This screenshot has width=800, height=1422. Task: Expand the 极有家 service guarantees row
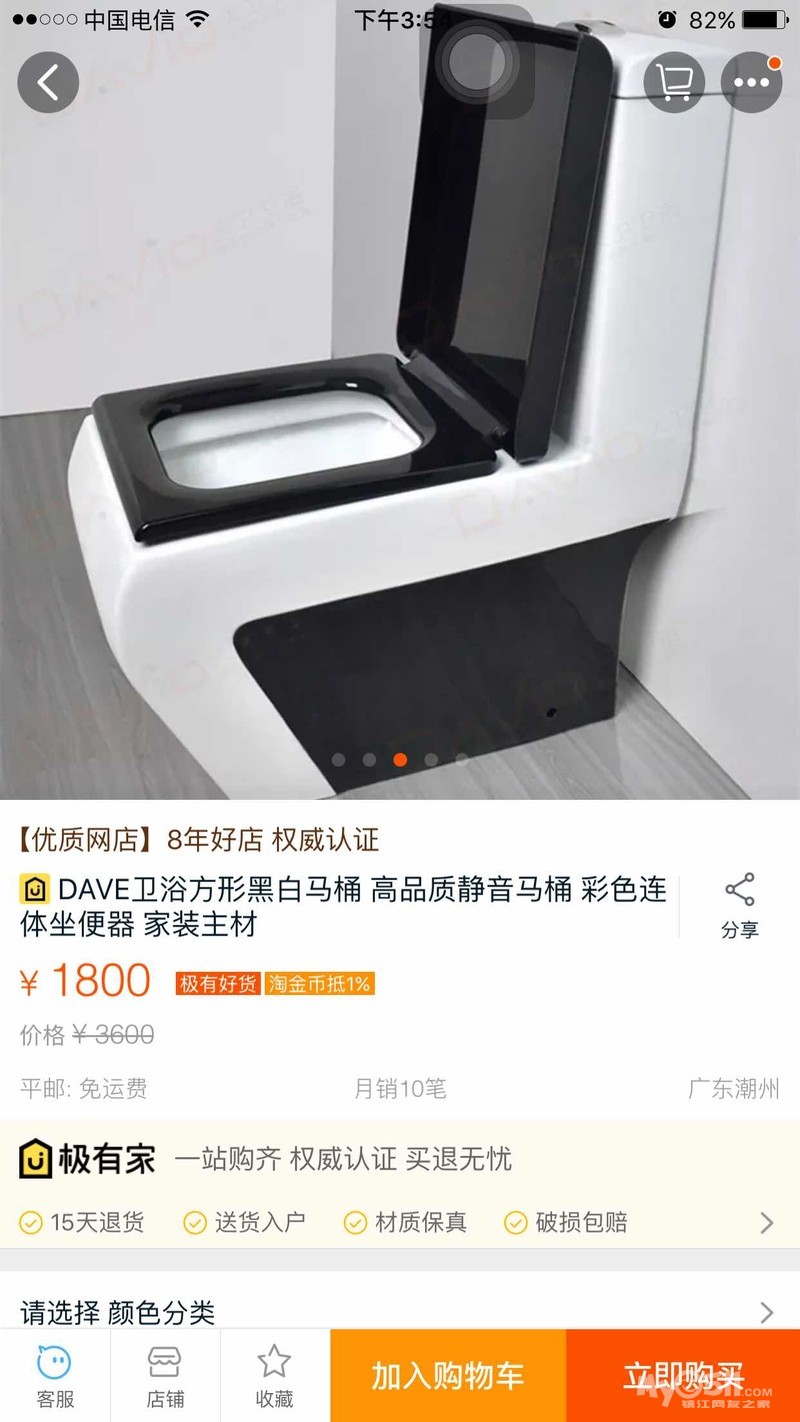400,1222
